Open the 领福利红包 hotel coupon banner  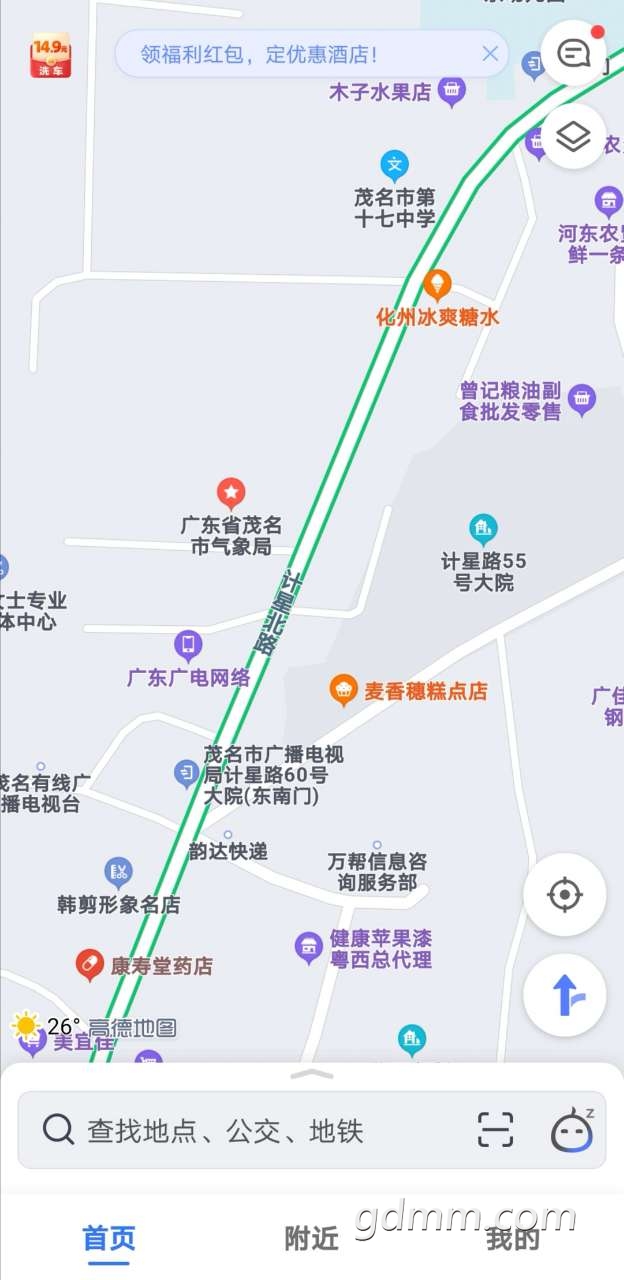pyautogui.click(x=260, y=54)
